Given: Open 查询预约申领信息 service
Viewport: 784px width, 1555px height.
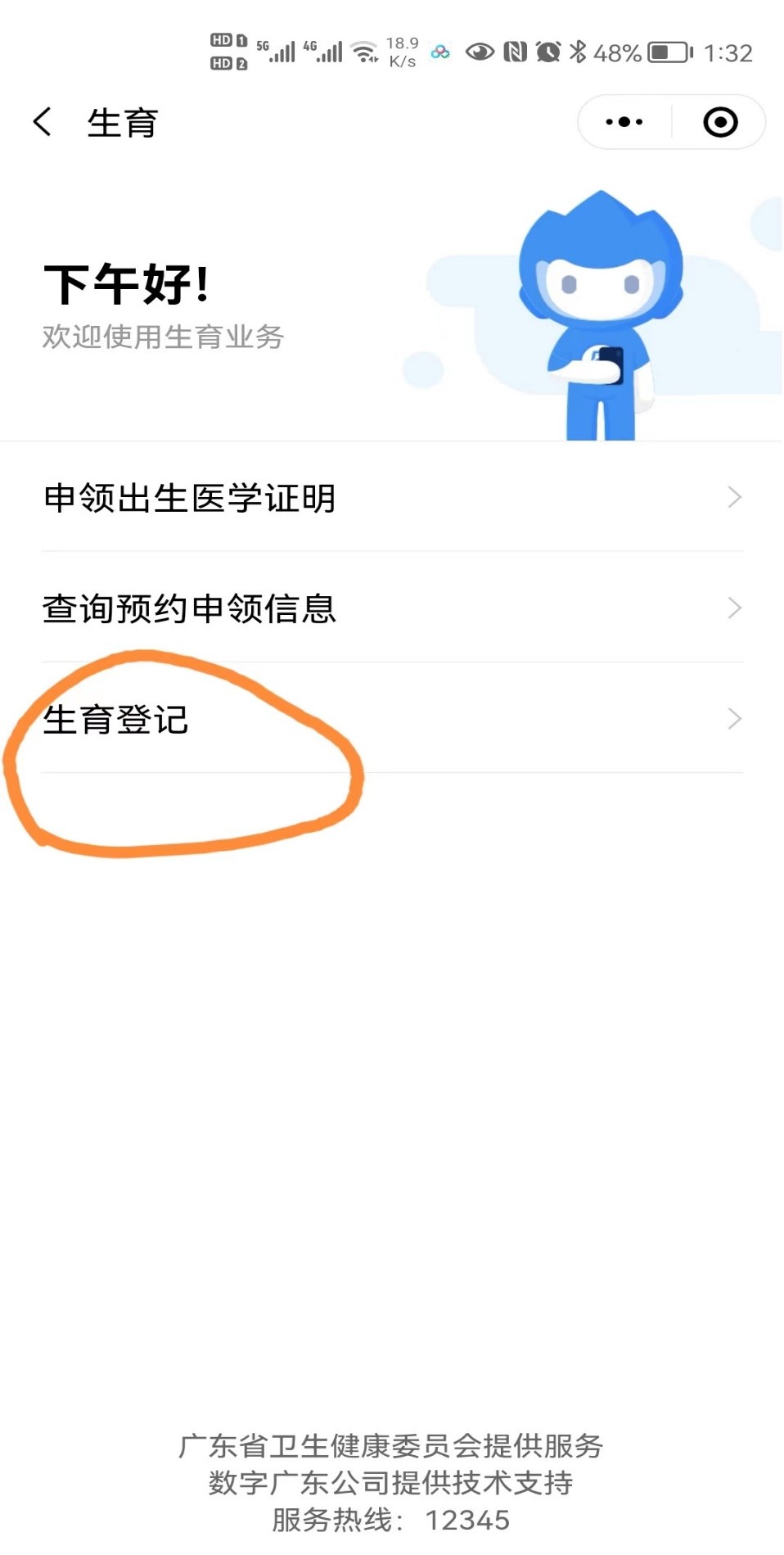Looking at the screenshot, I should (x=192, y=608).
